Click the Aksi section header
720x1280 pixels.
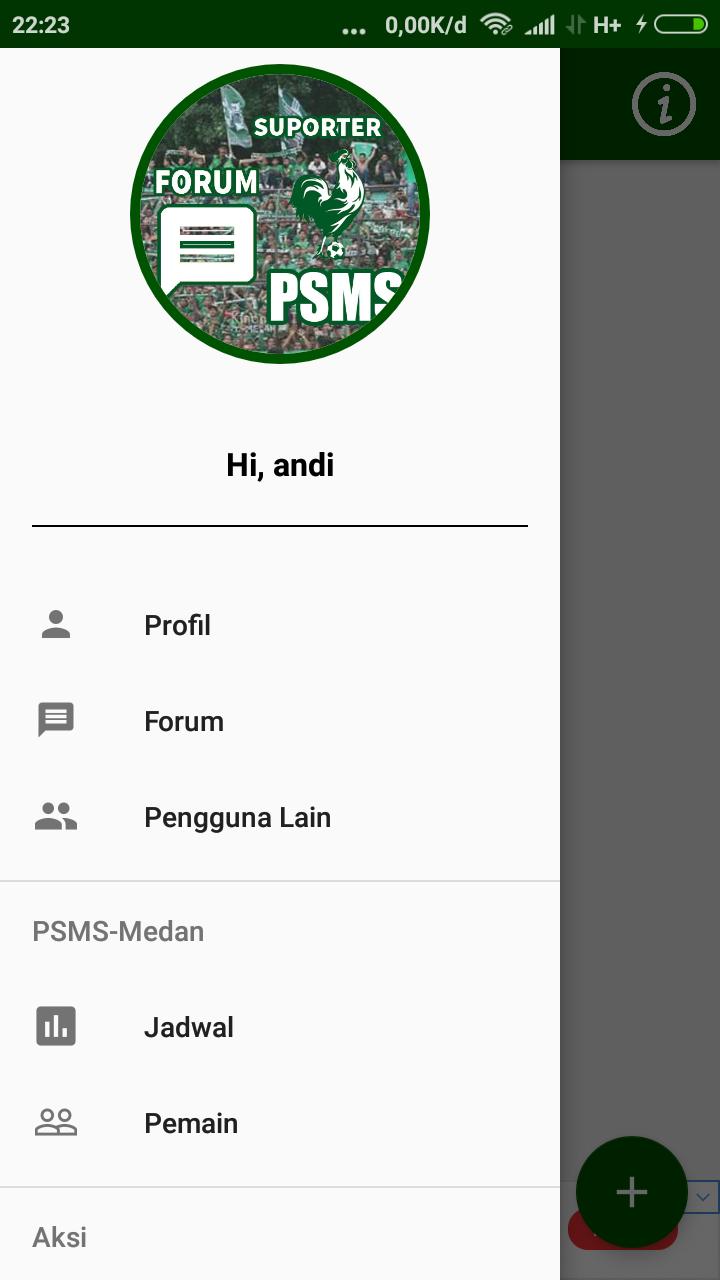[59, 1236]
